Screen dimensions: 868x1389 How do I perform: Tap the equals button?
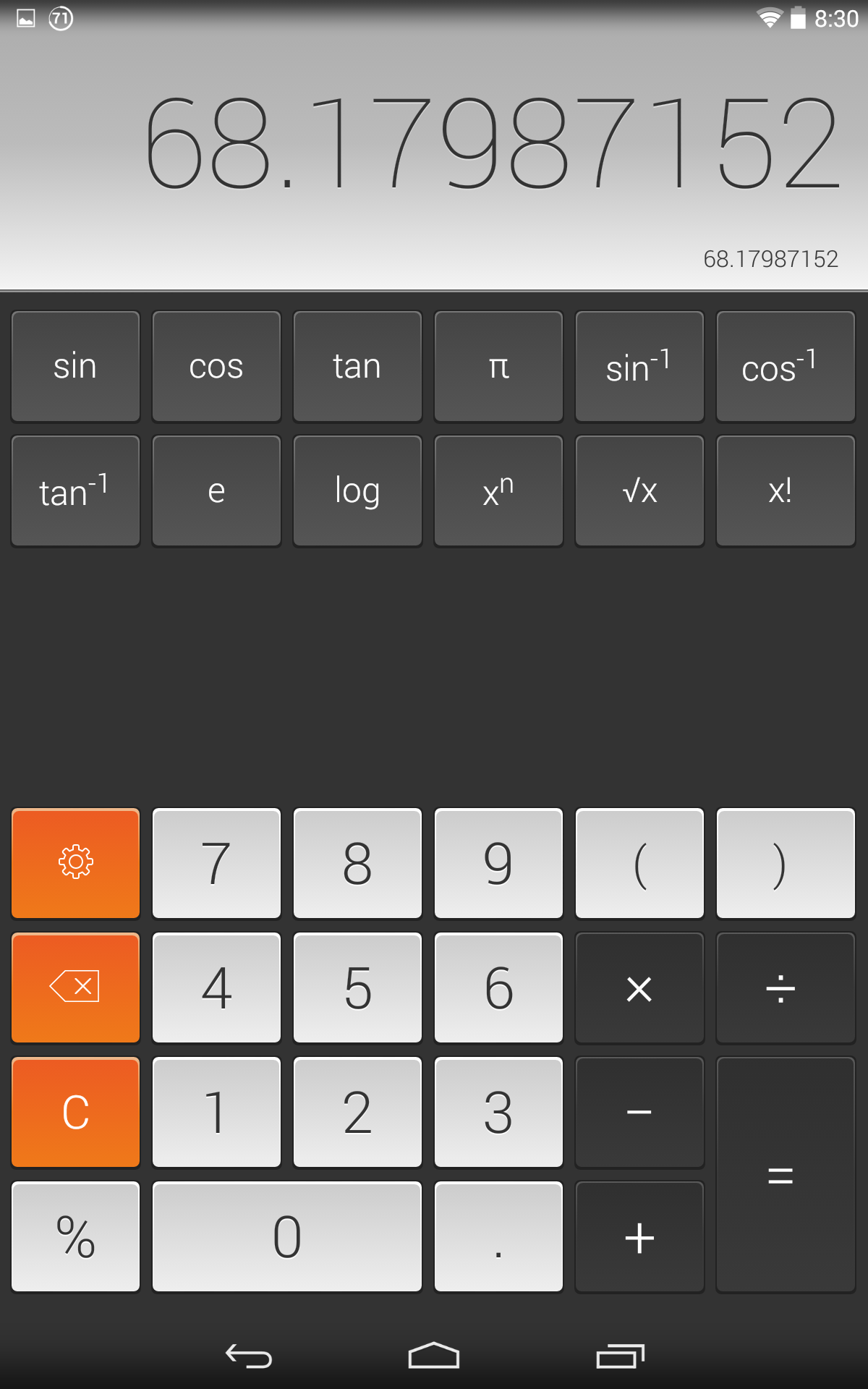tap(786, 1174)
